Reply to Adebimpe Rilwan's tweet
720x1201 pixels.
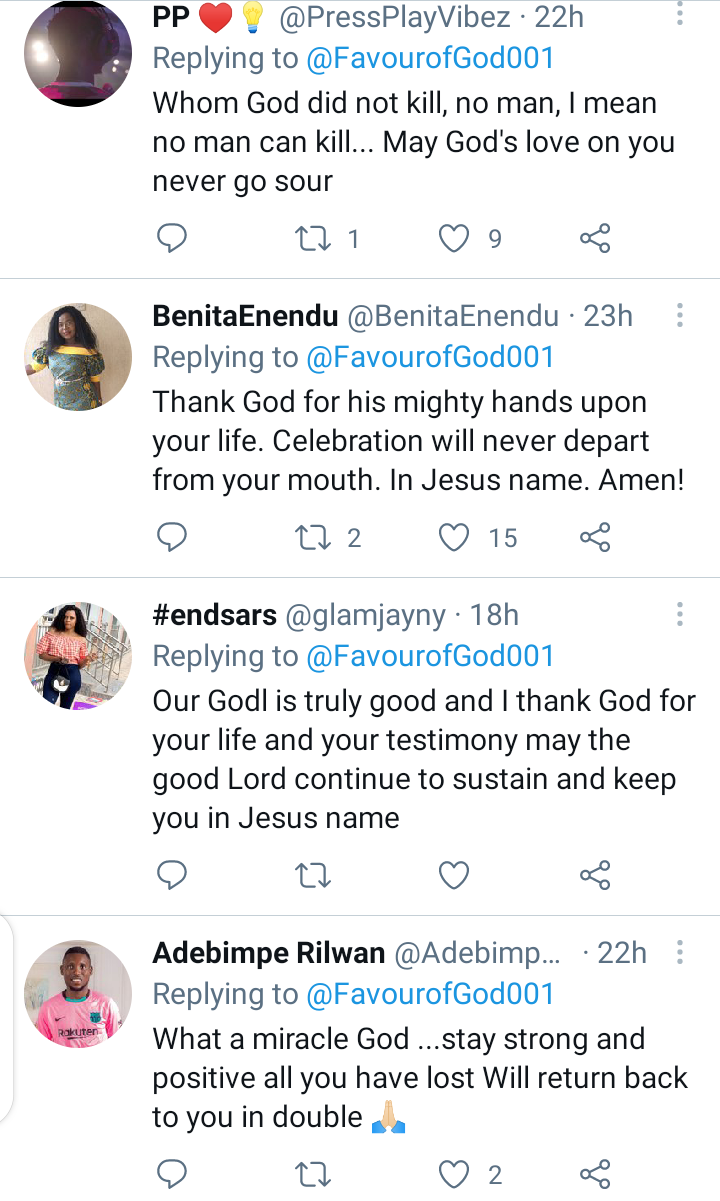point(173,1175)
